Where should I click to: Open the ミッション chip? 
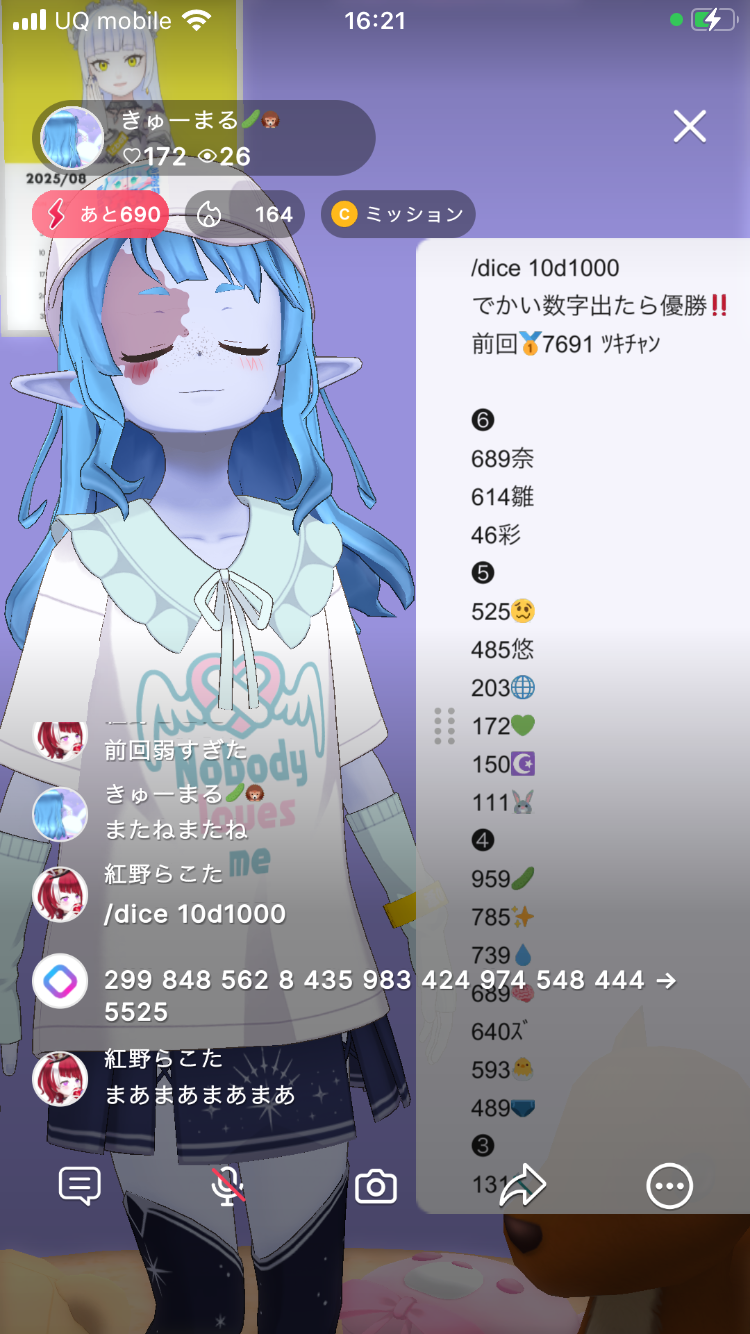click(398, 214)
